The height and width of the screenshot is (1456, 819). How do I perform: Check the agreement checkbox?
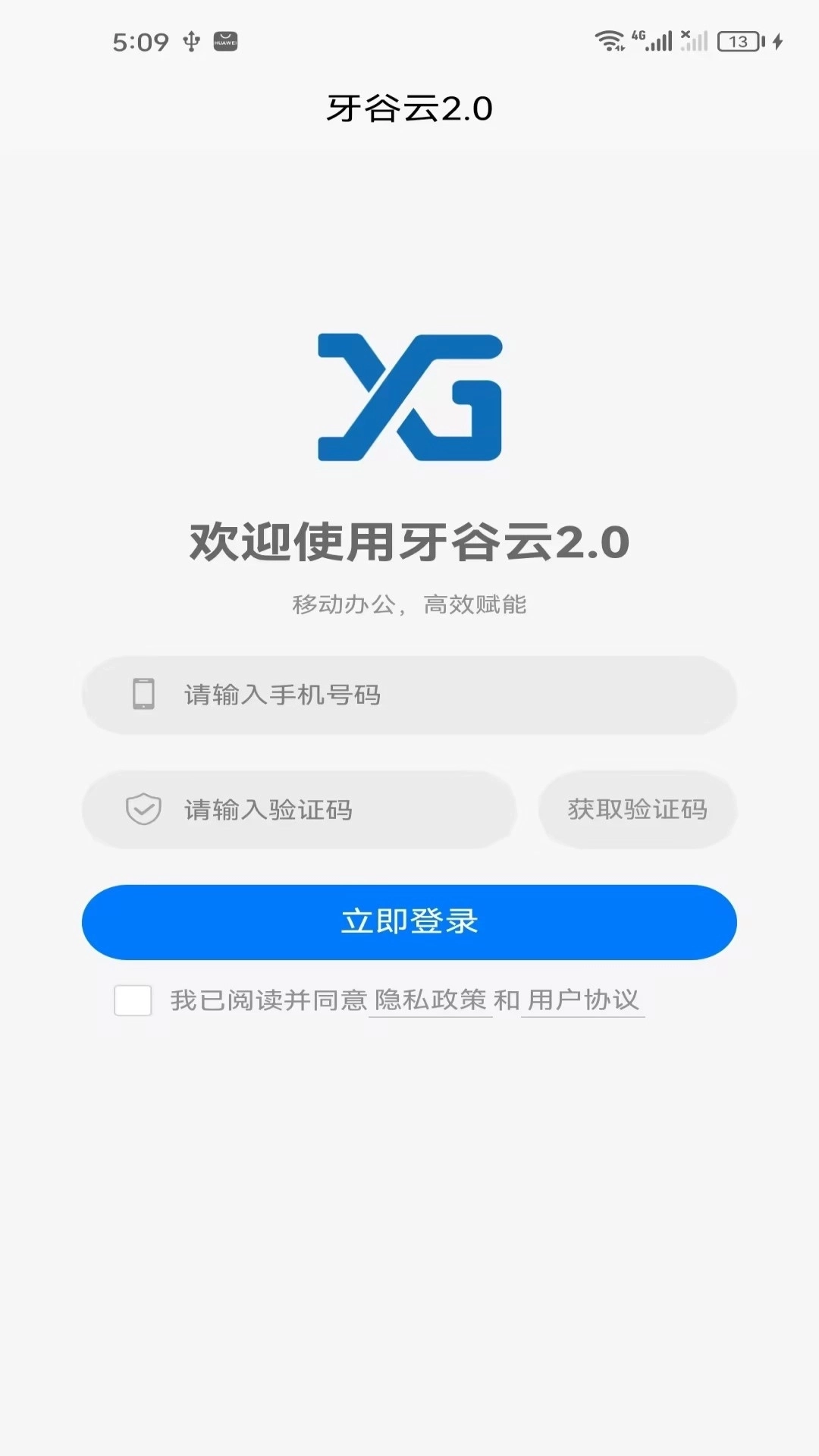click(133, 1000)
